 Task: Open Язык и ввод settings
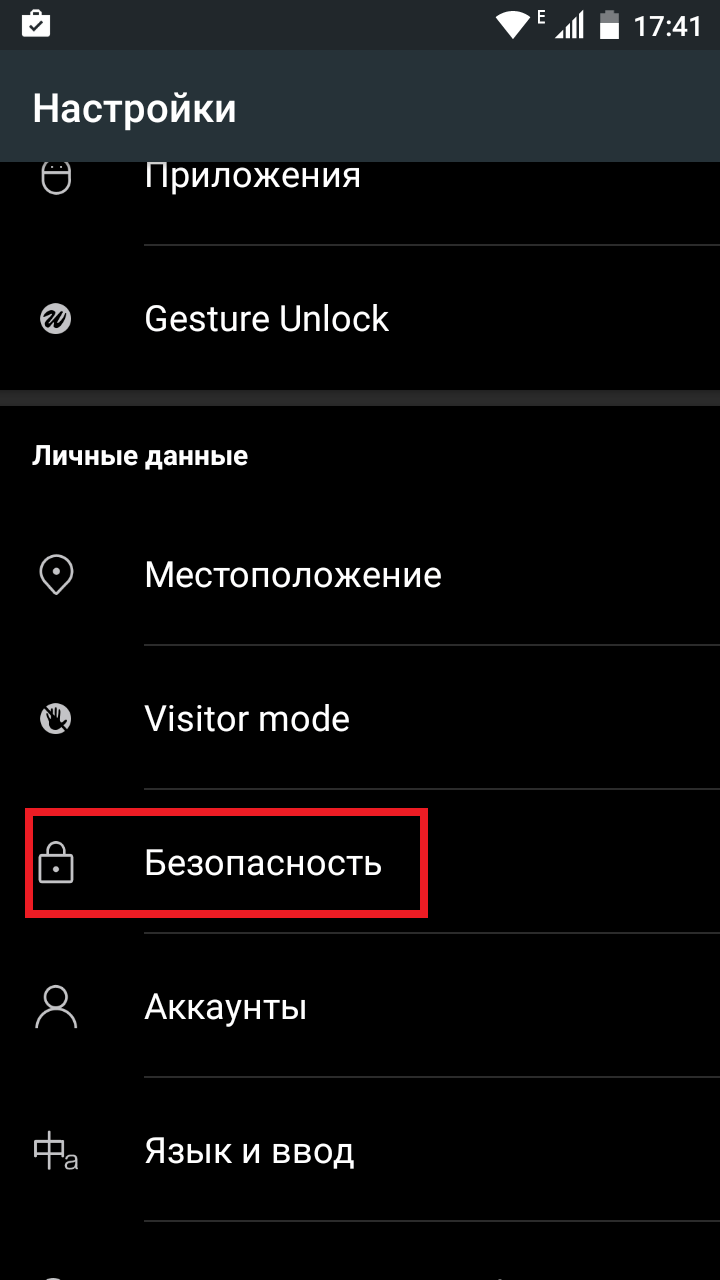[360, 1150]
